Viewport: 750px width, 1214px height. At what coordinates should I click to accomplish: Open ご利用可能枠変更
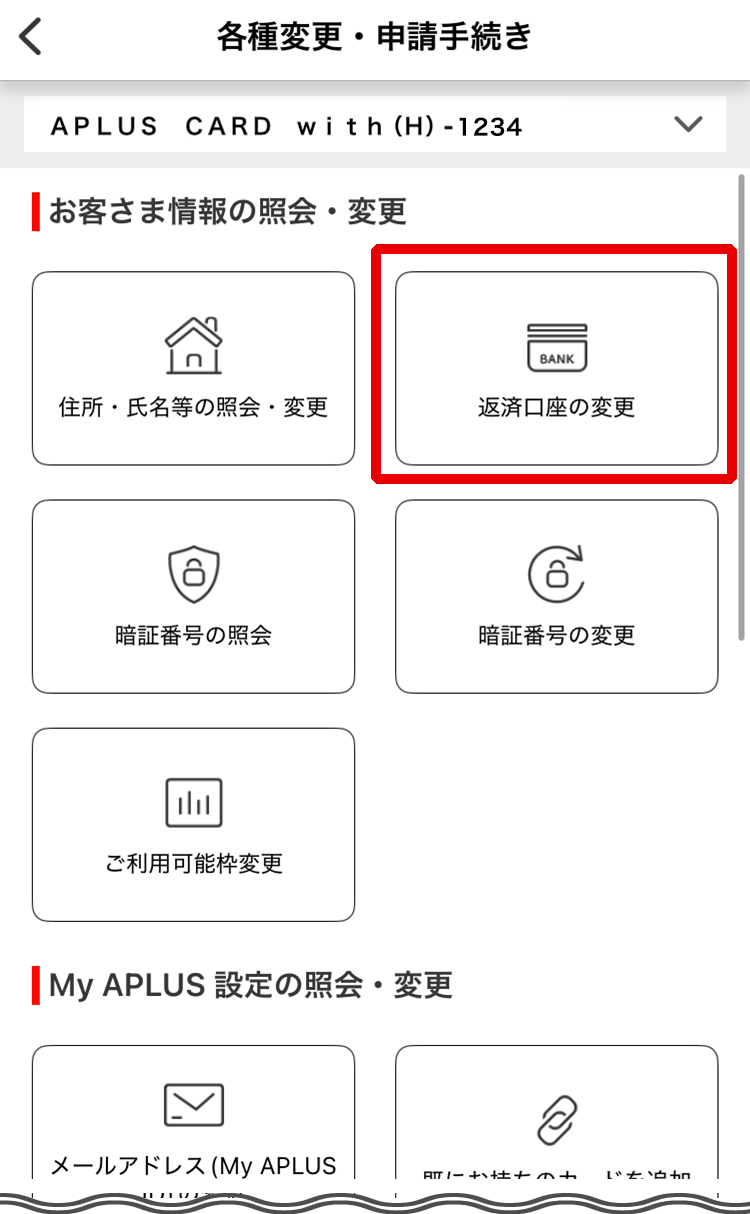[193, 824]
